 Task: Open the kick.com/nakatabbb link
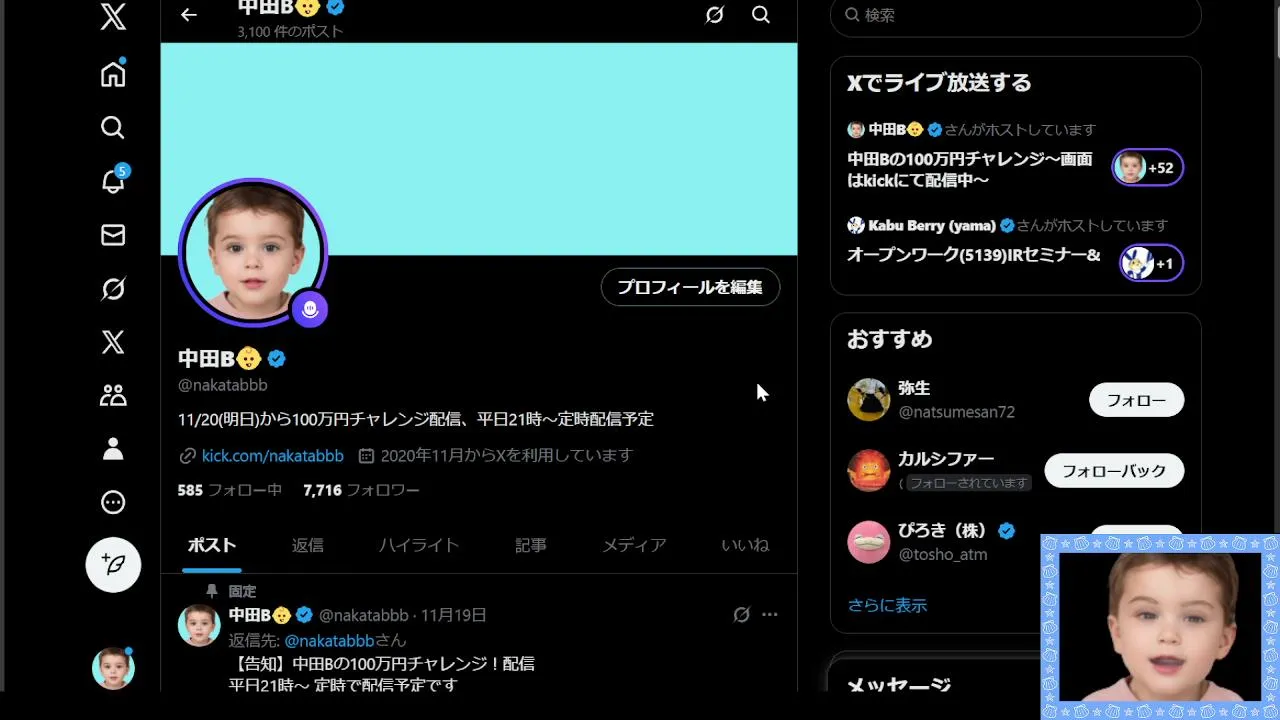[272, 456]
